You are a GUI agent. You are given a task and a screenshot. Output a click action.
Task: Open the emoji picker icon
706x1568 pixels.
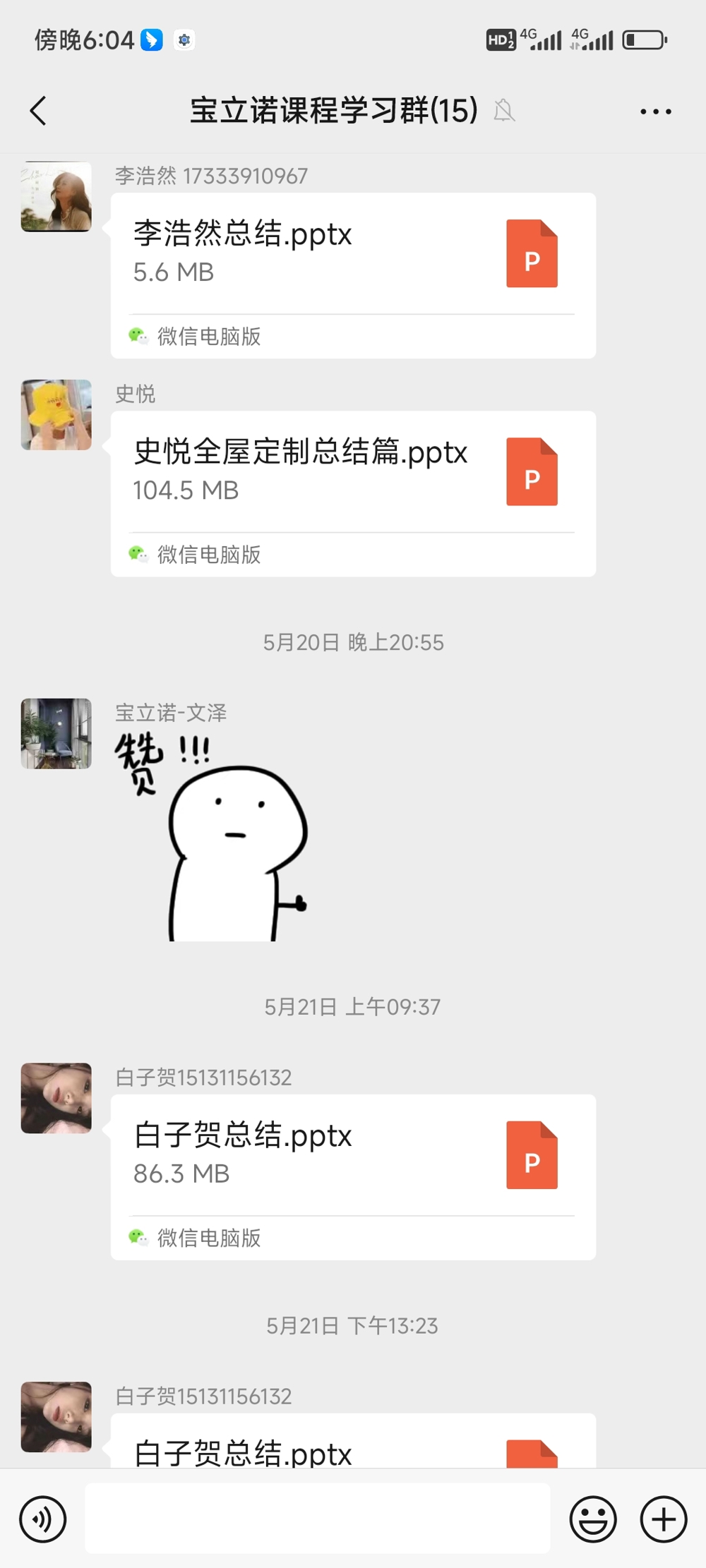click(593, 1519)
